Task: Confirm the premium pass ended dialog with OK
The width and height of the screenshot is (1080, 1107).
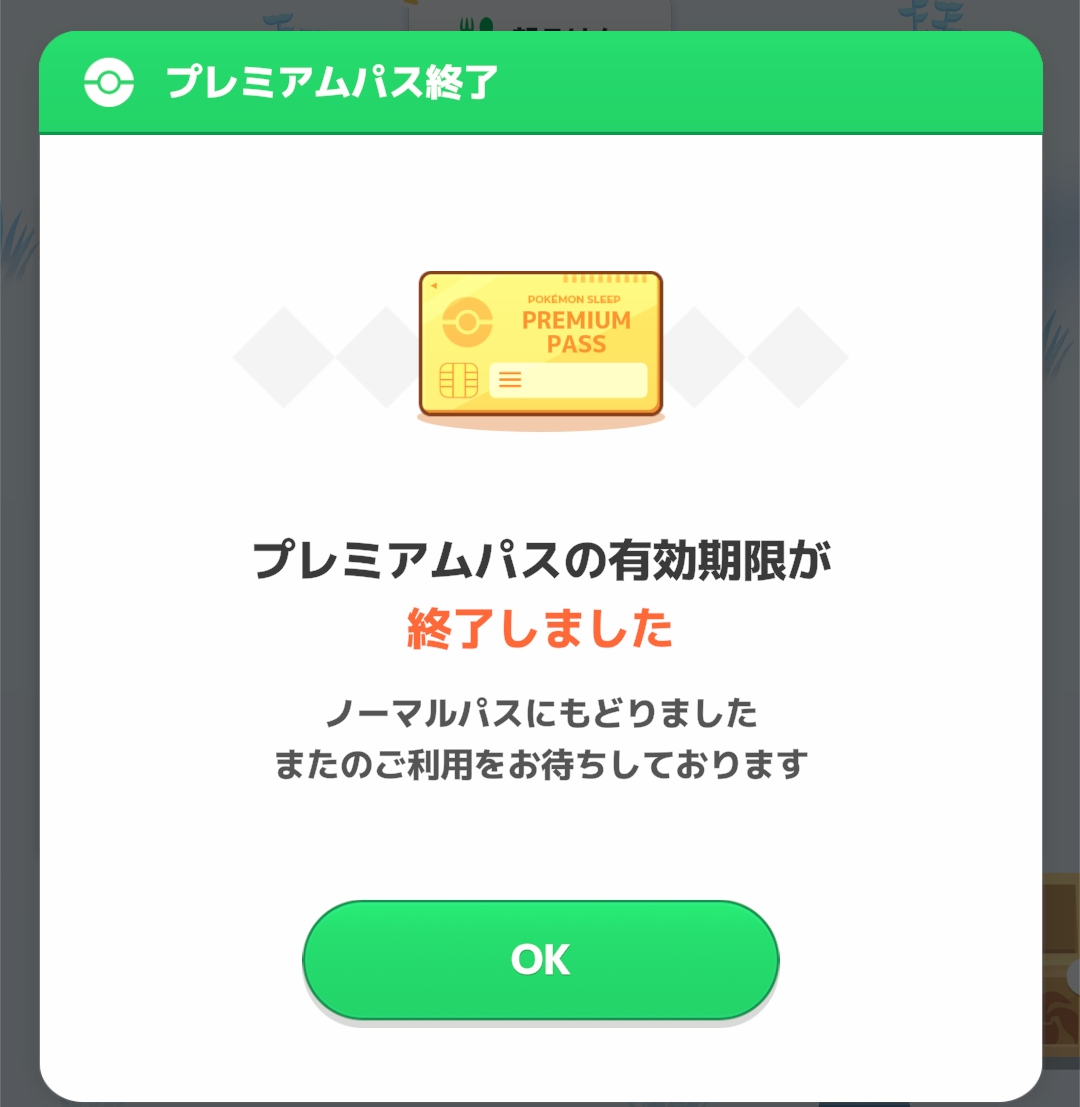Action: pos(540,959)
